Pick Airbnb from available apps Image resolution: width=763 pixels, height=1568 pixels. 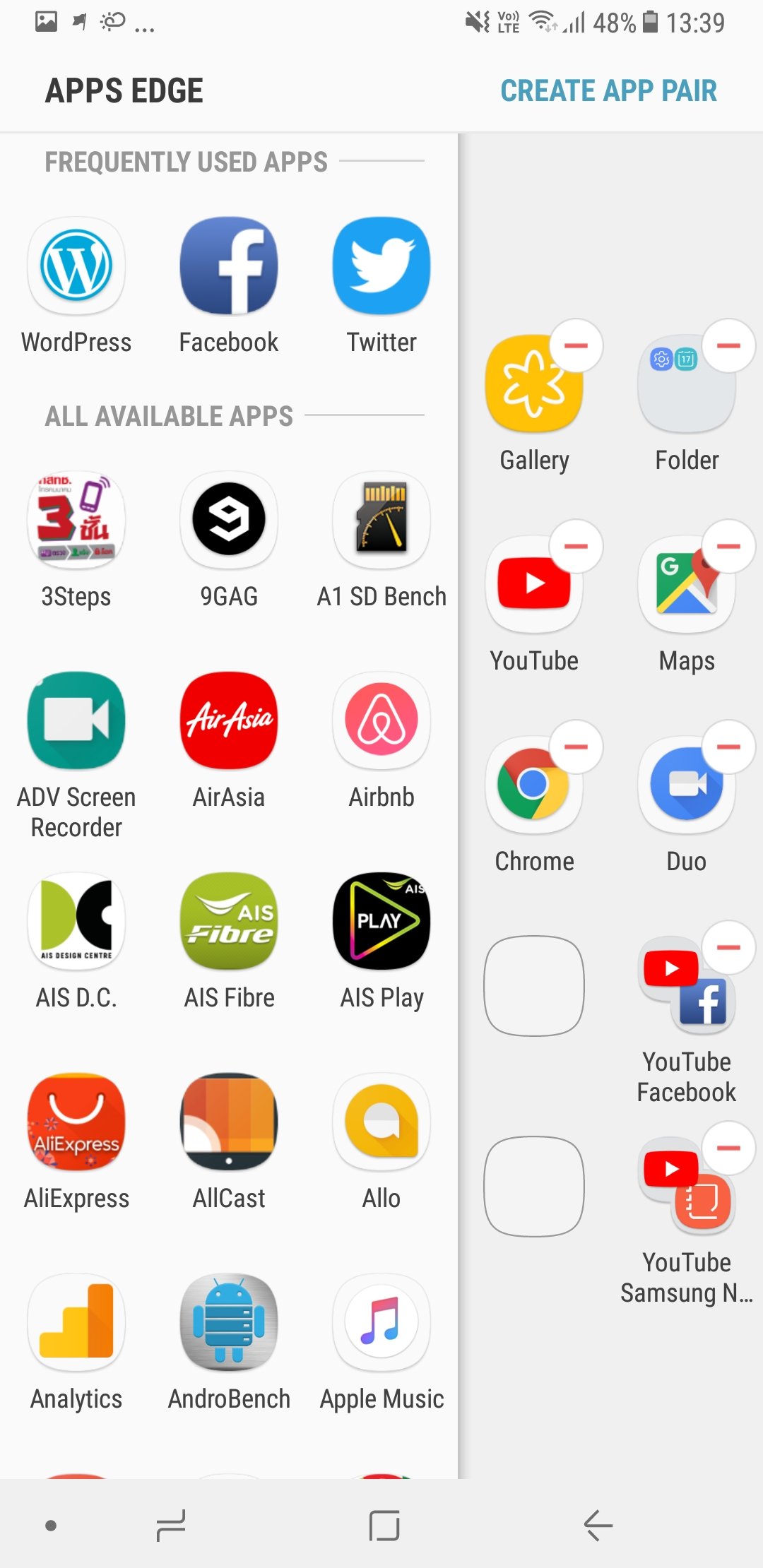point(381,721)
